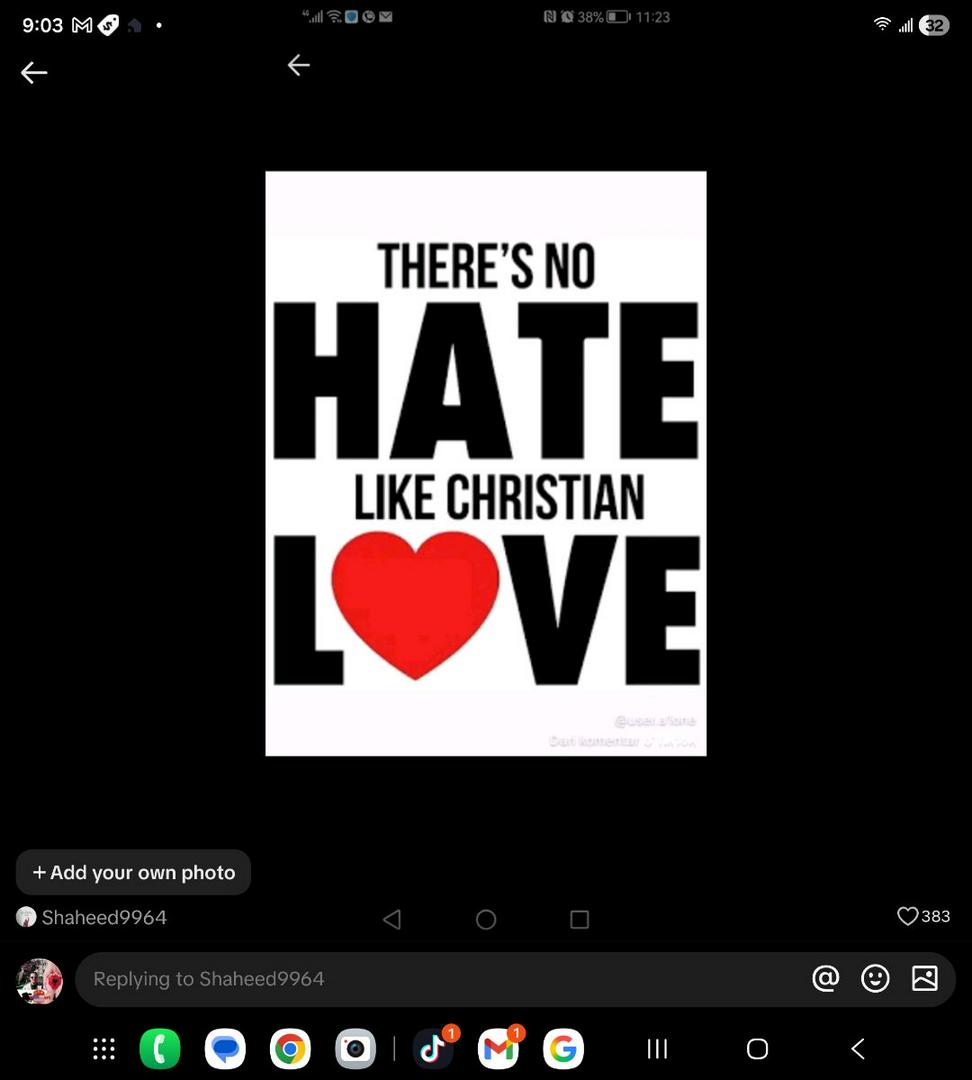Show recent apps
The image size is (972, 1080).
tap(657, 1049)
